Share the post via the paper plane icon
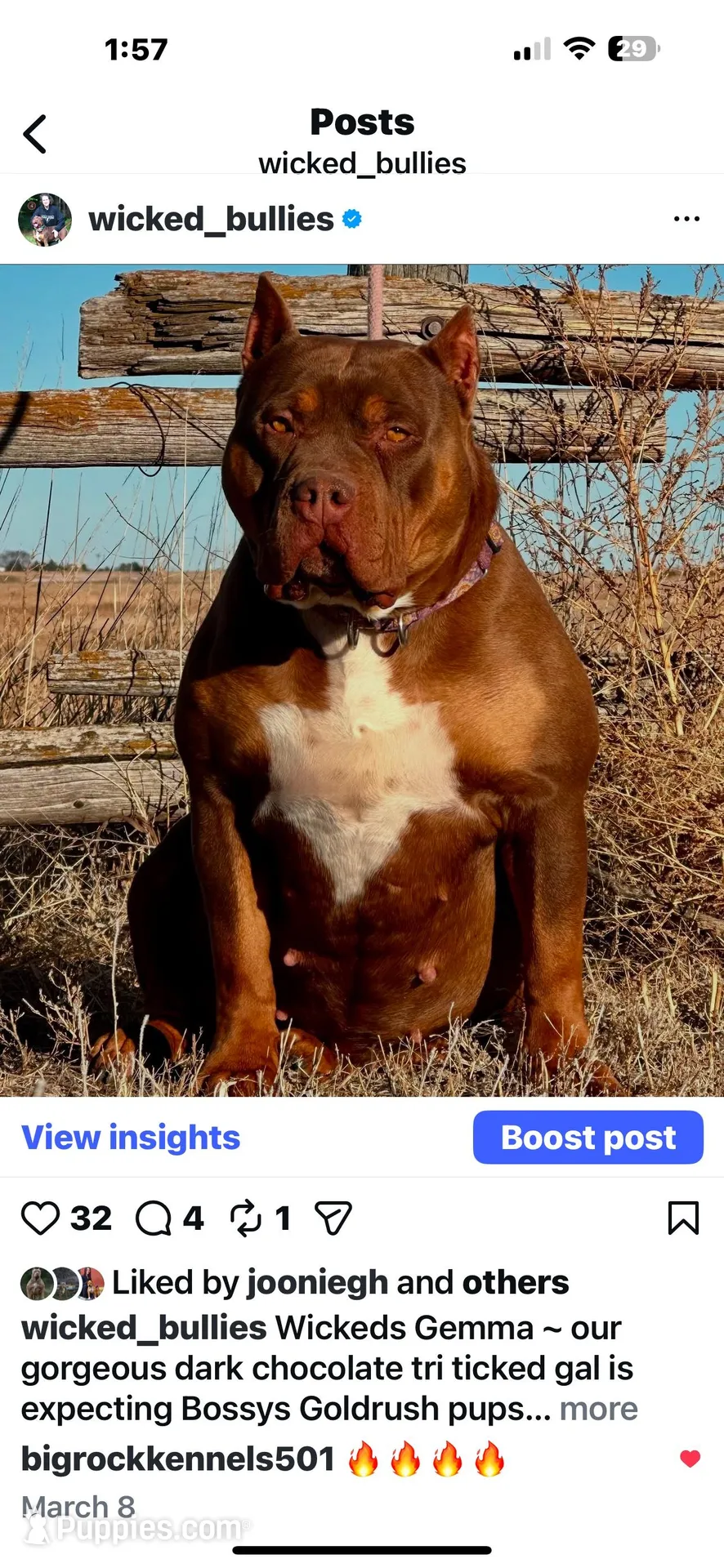Screen dimensions: 724x1568 333,1218
